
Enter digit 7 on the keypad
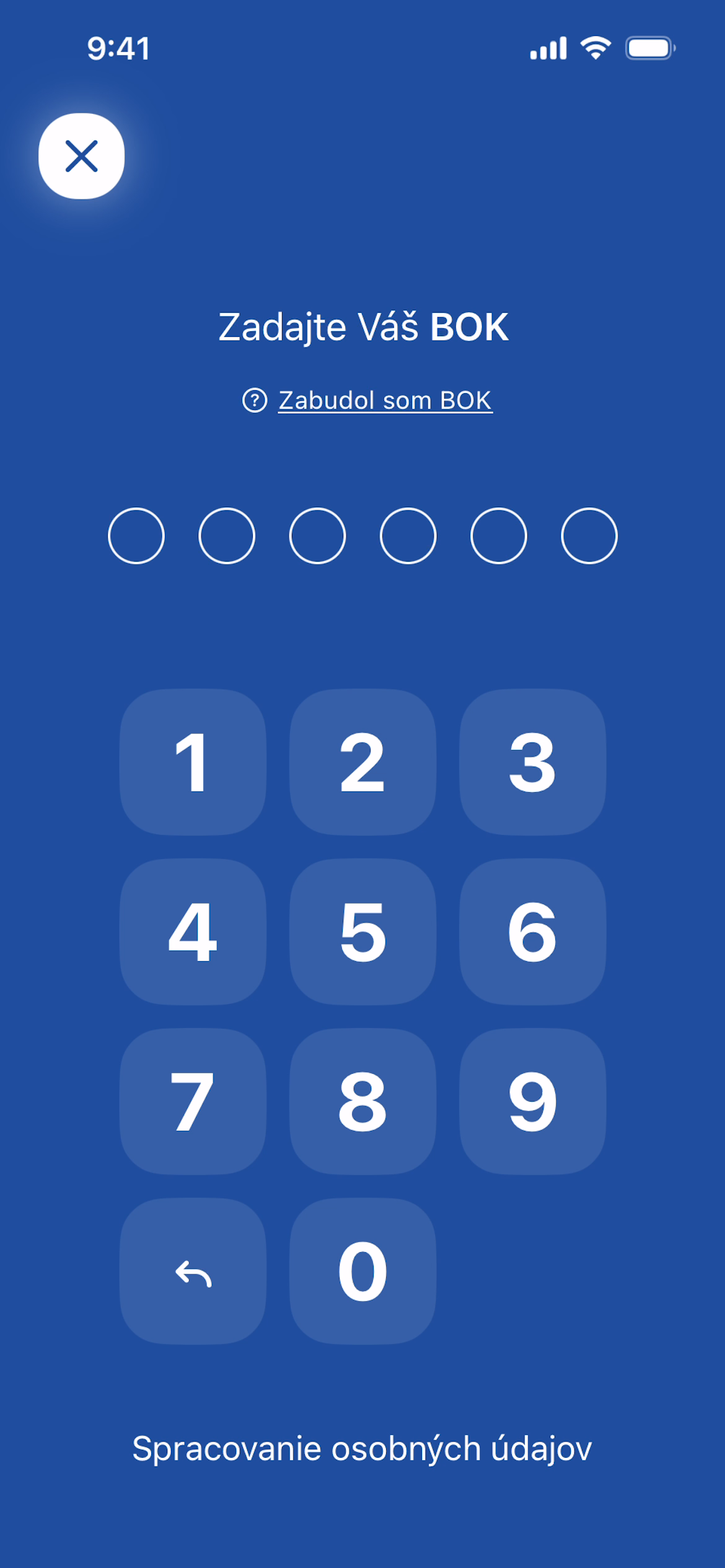pos(193,1101)
